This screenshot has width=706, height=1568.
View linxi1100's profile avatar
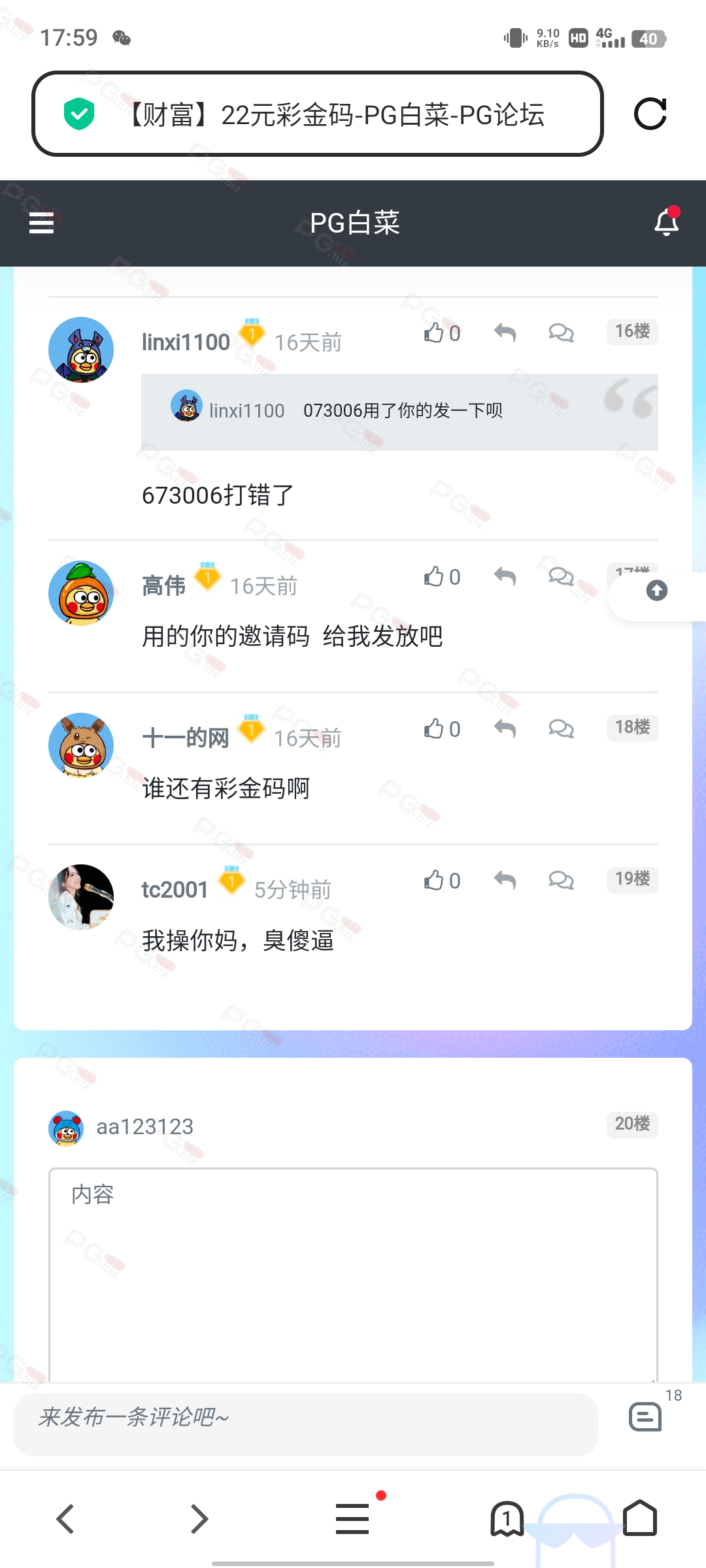(x=81, y=350)
